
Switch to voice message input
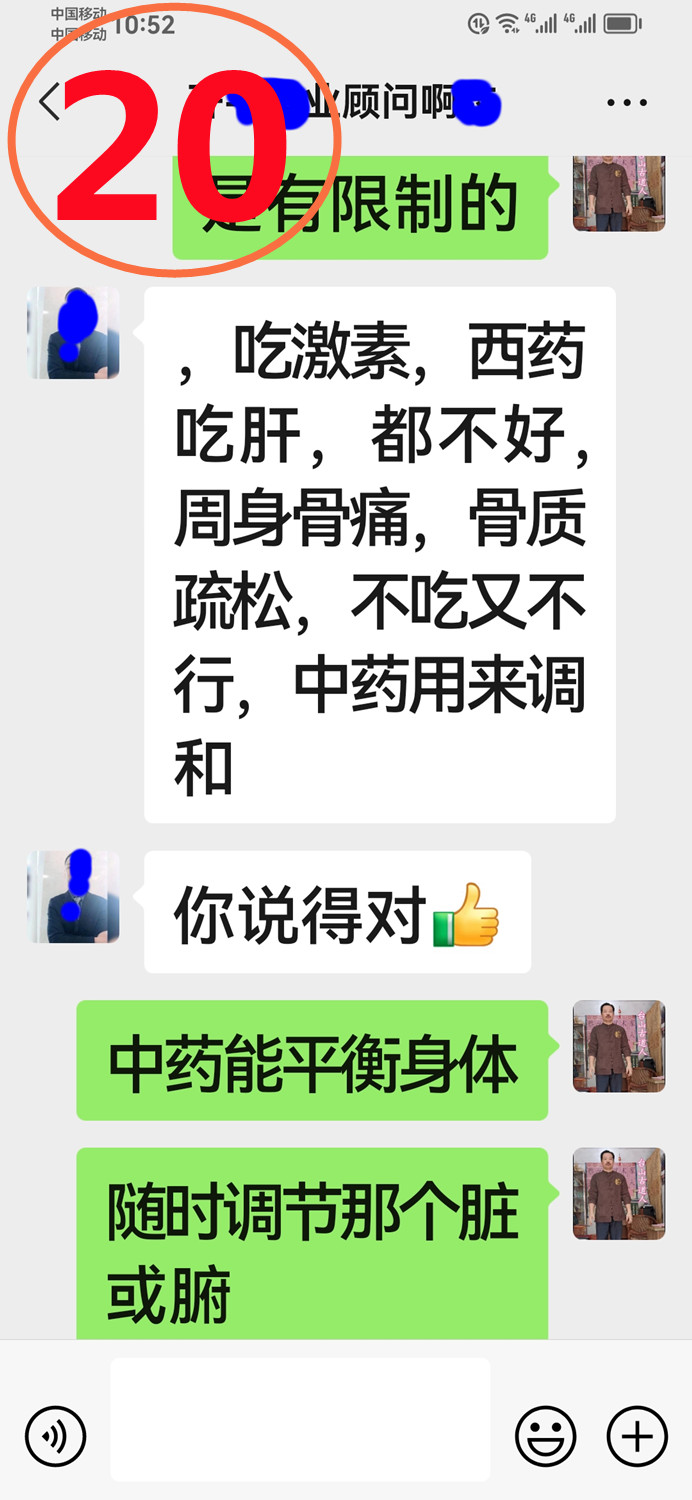pyautogui.click(x=56, y=1437)
